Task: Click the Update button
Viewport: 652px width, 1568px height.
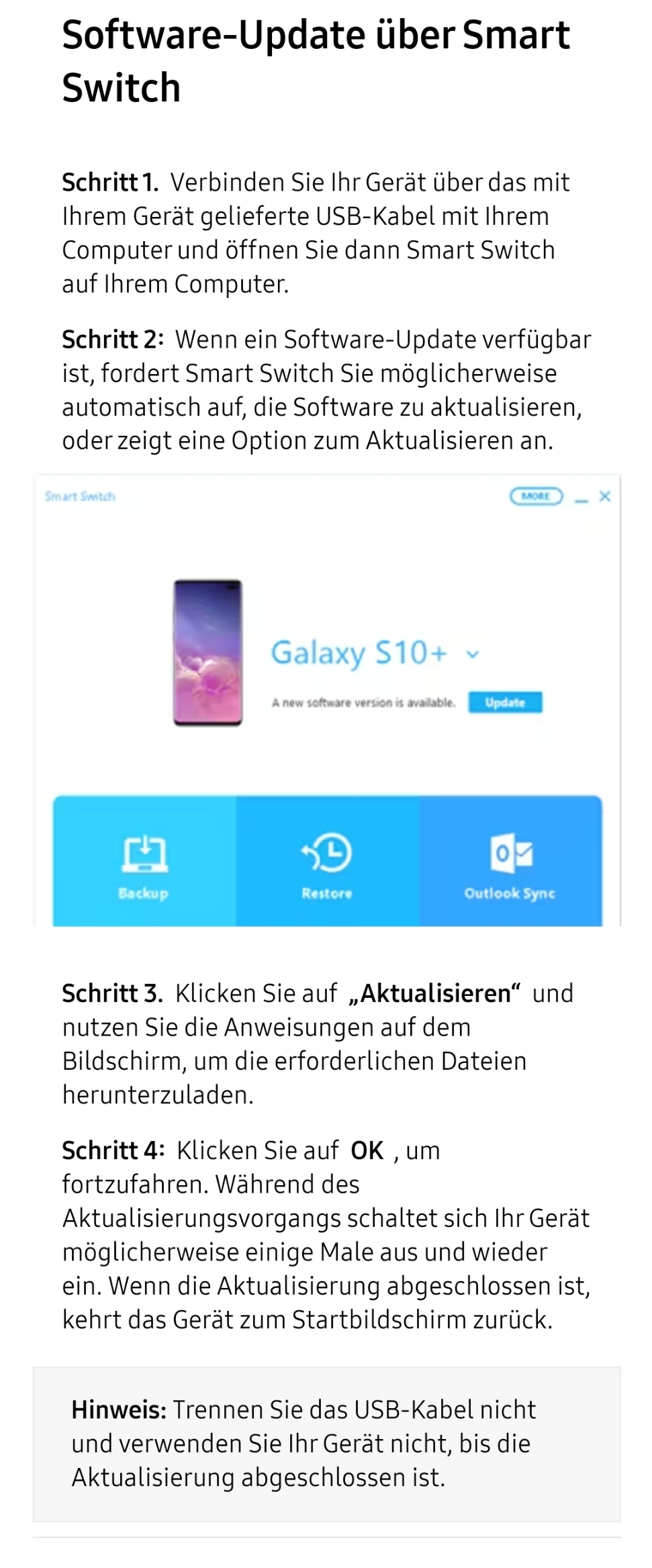Action: pos(507,702)
